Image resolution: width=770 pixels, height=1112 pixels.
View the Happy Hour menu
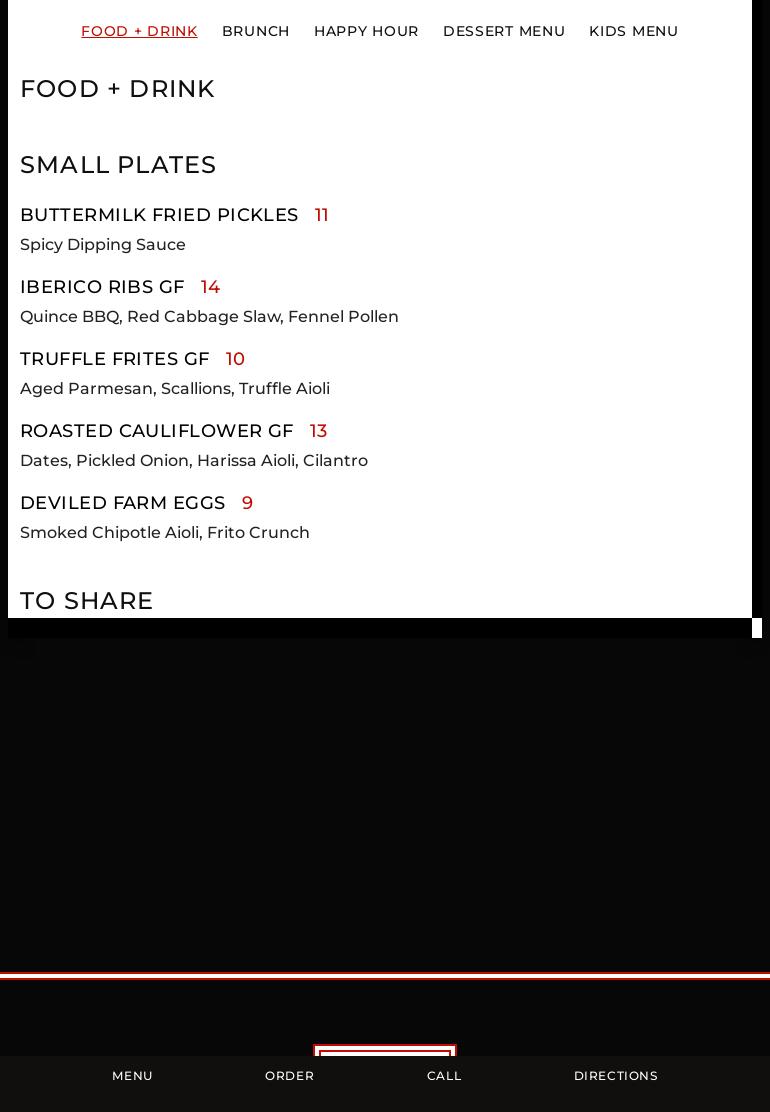[x=366, y=31]
